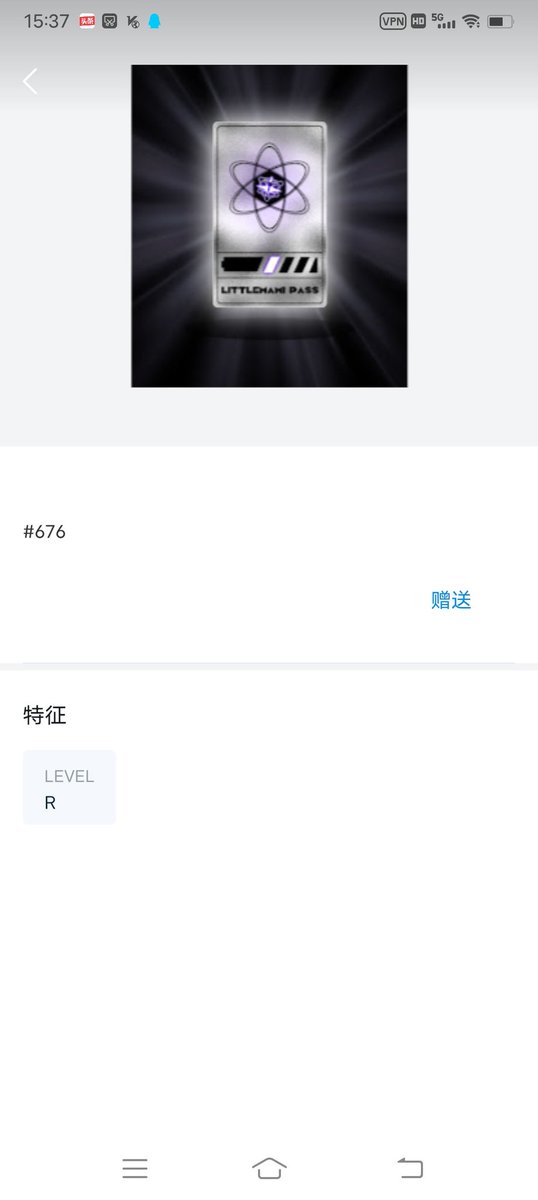
Task: Open the Littlemami Pass image
Action: 269,226
